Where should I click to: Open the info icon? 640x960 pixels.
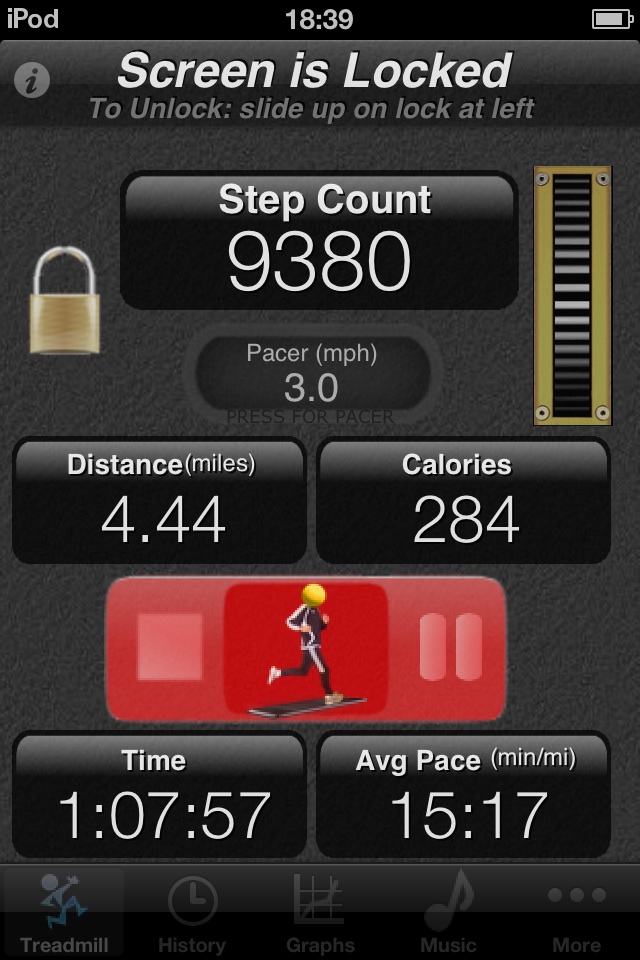33,80
